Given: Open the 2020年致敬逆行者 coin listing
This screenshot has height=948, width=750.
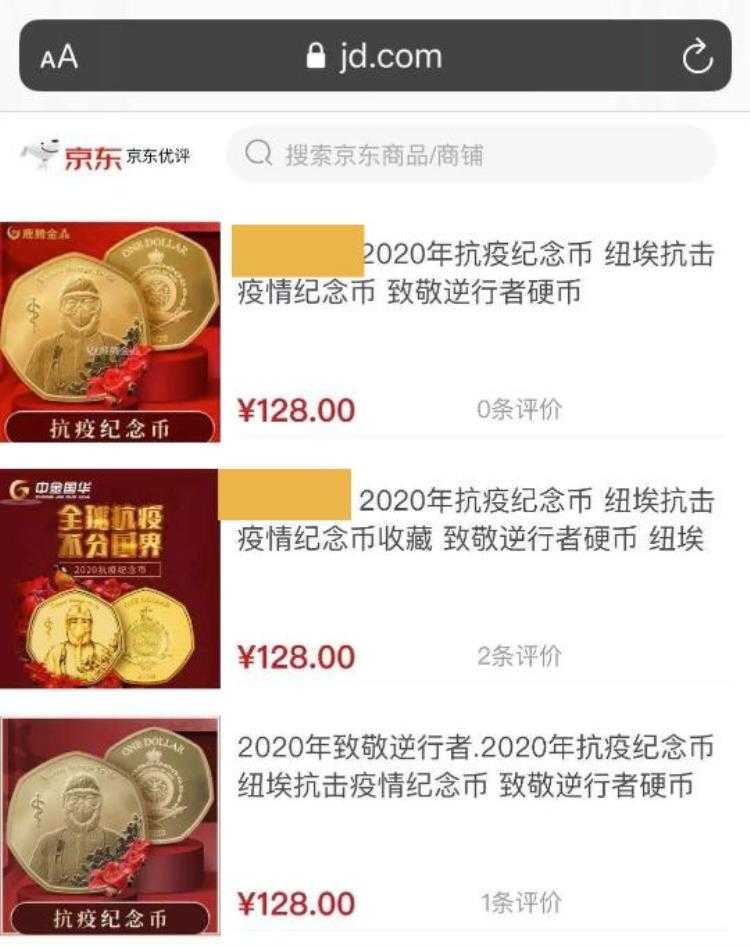Looking at the screenshot, I should (476, 765).
